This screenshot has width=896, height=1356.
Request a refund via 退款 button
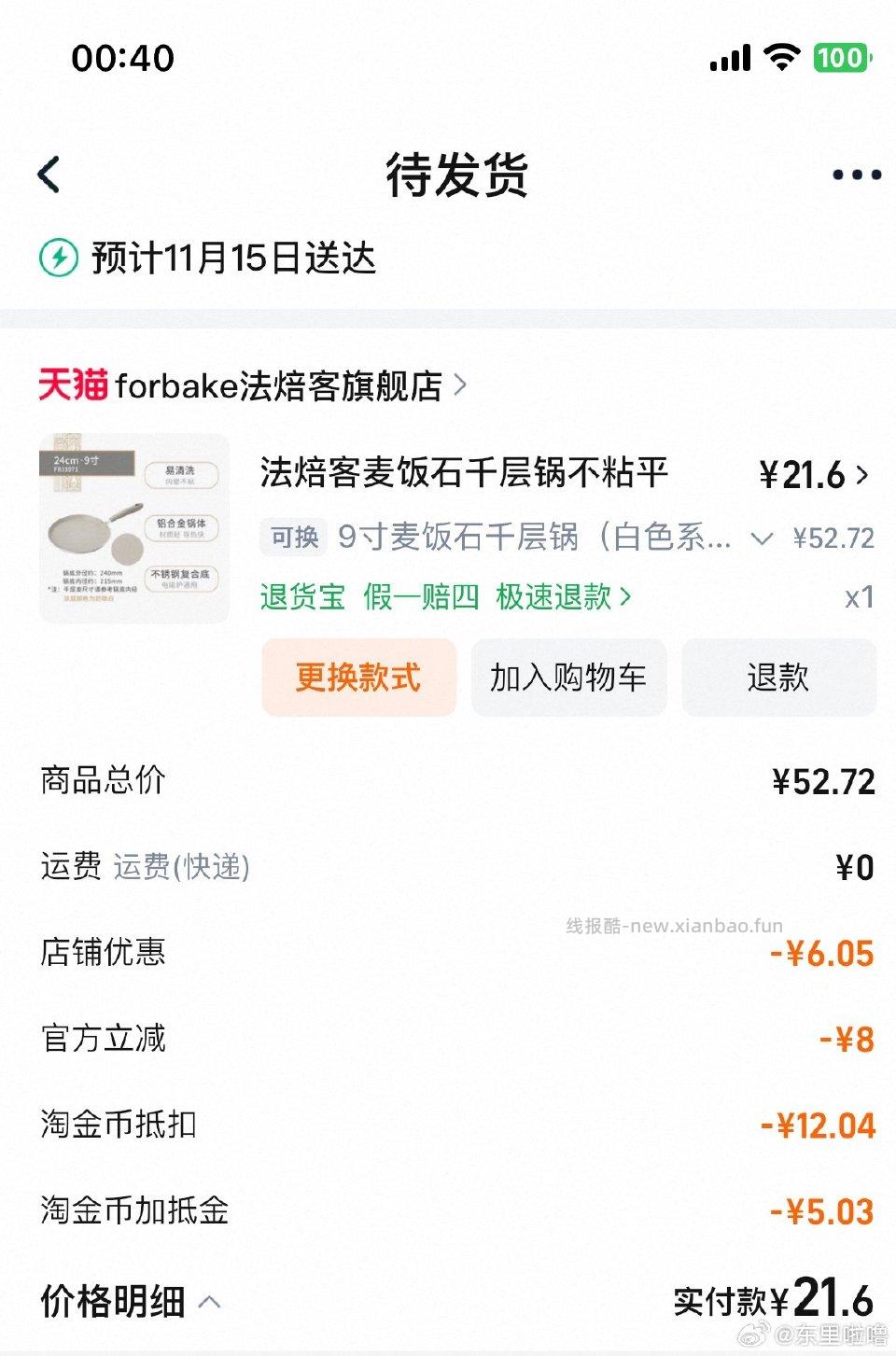[x=778, y=678]
